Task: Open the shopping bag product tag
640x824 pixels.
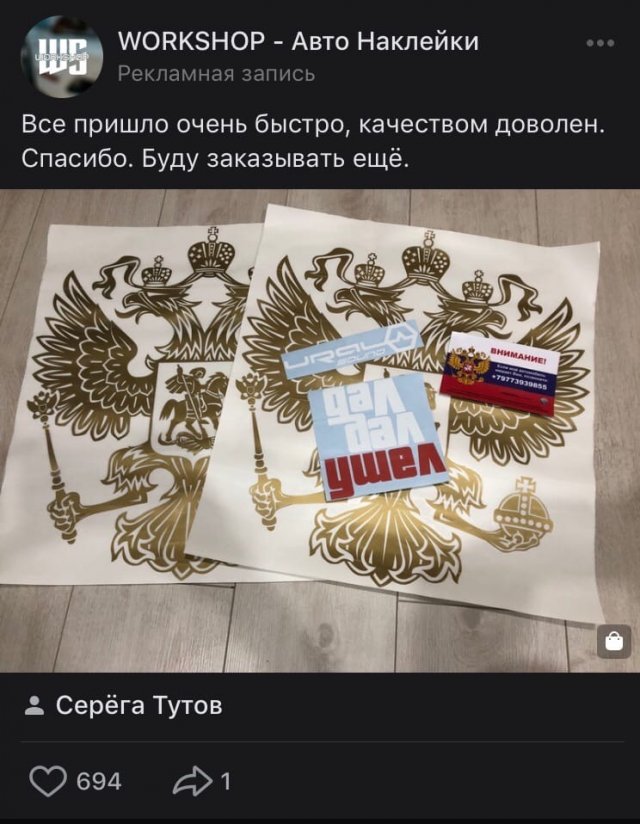Action: coord(614,640)
